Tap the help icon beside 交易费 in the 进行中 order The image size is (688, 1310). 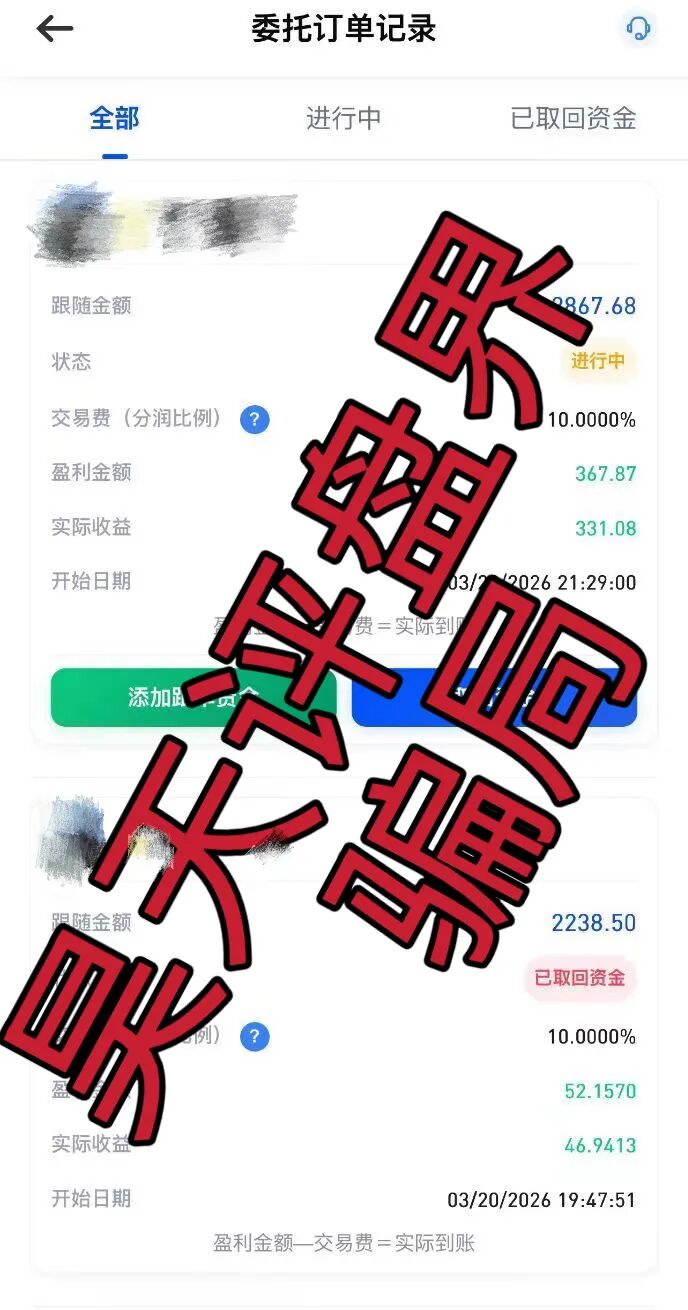[x=255, y=419]
